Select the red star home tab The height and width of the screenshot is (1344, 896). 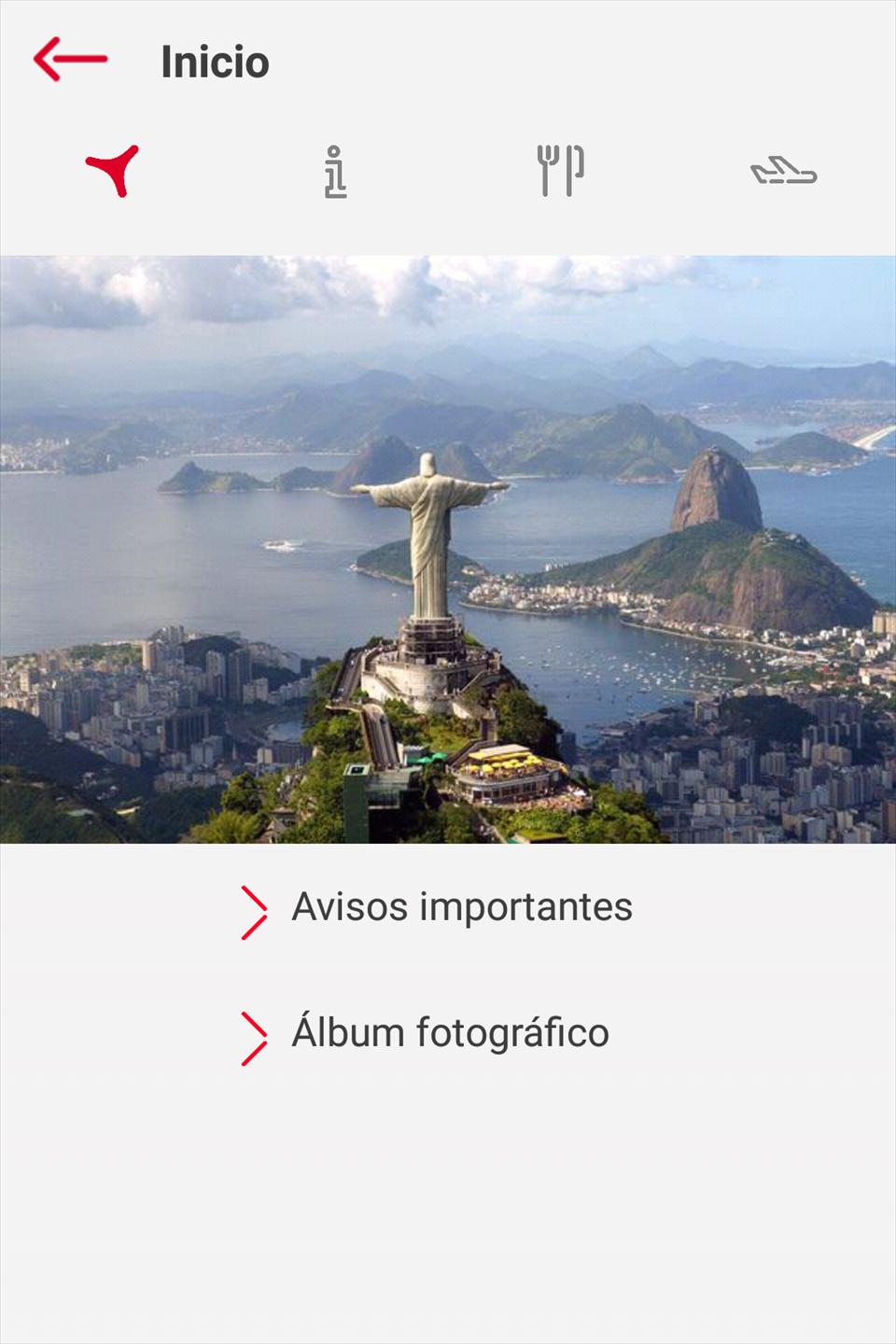click(113, 171)
